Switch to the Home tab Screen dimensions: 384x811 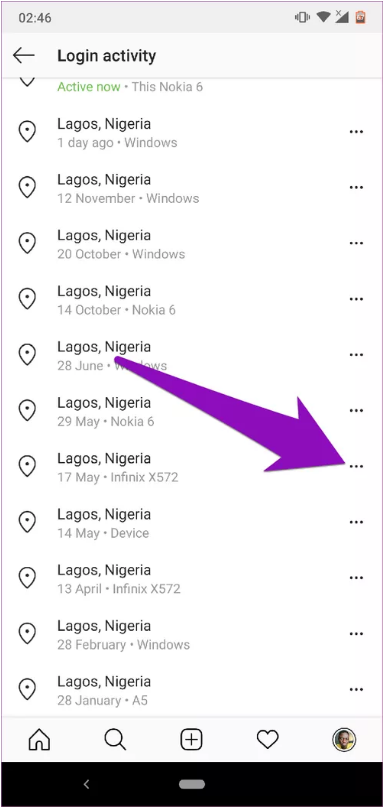(39, 740)
